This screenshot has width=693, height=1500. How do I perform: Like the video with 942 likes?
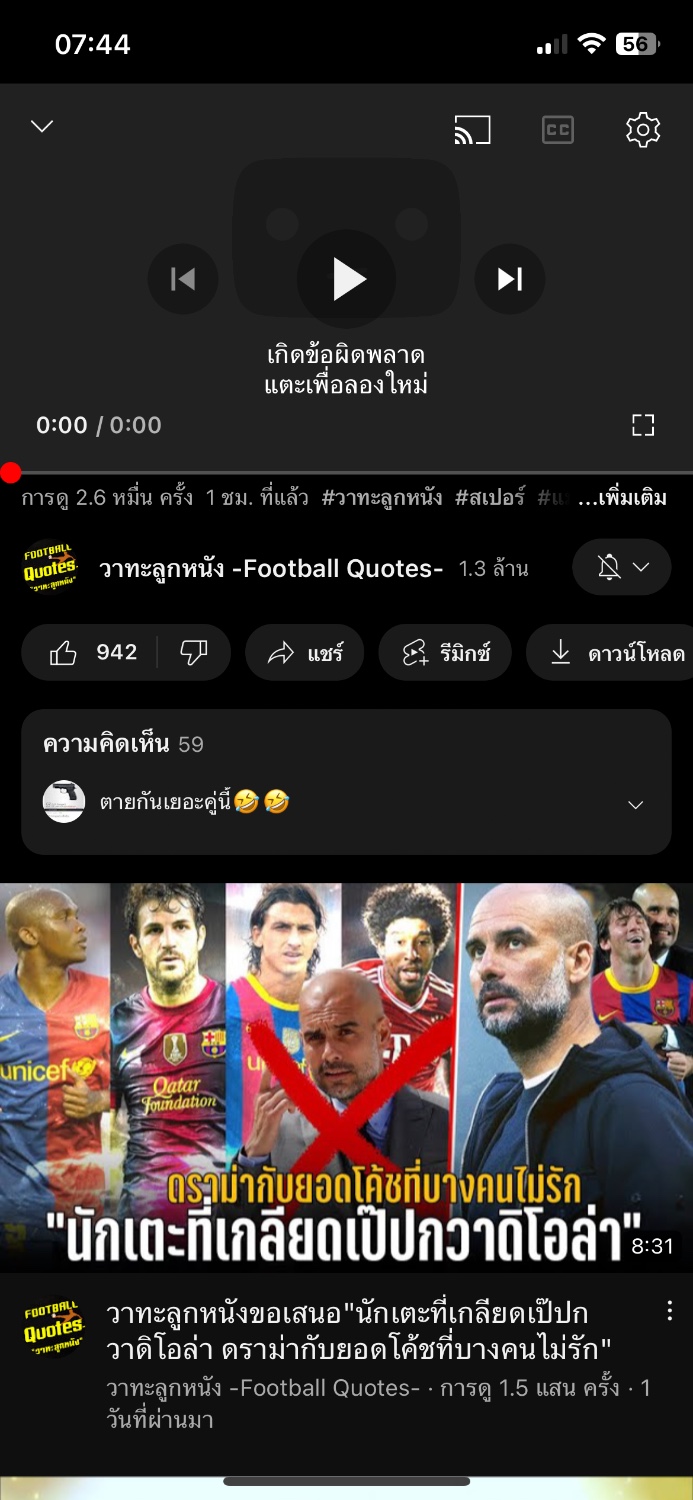[x=92, y=653]
